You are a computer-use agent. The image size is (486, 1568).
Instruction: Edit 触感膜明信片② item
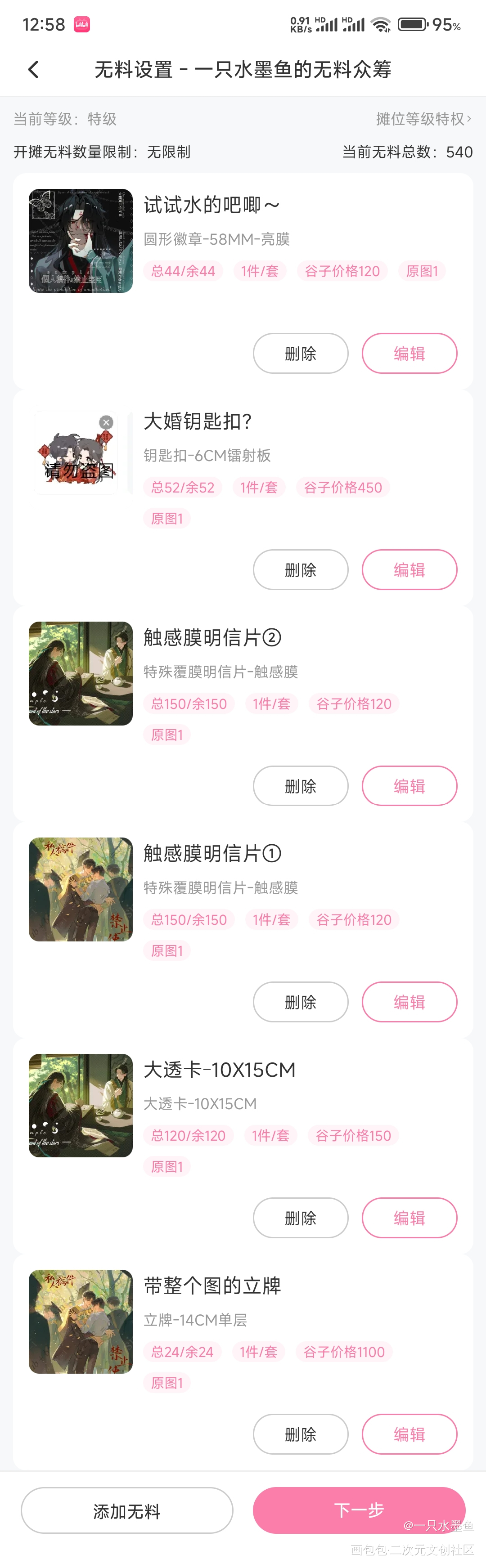tap(409, 786)
